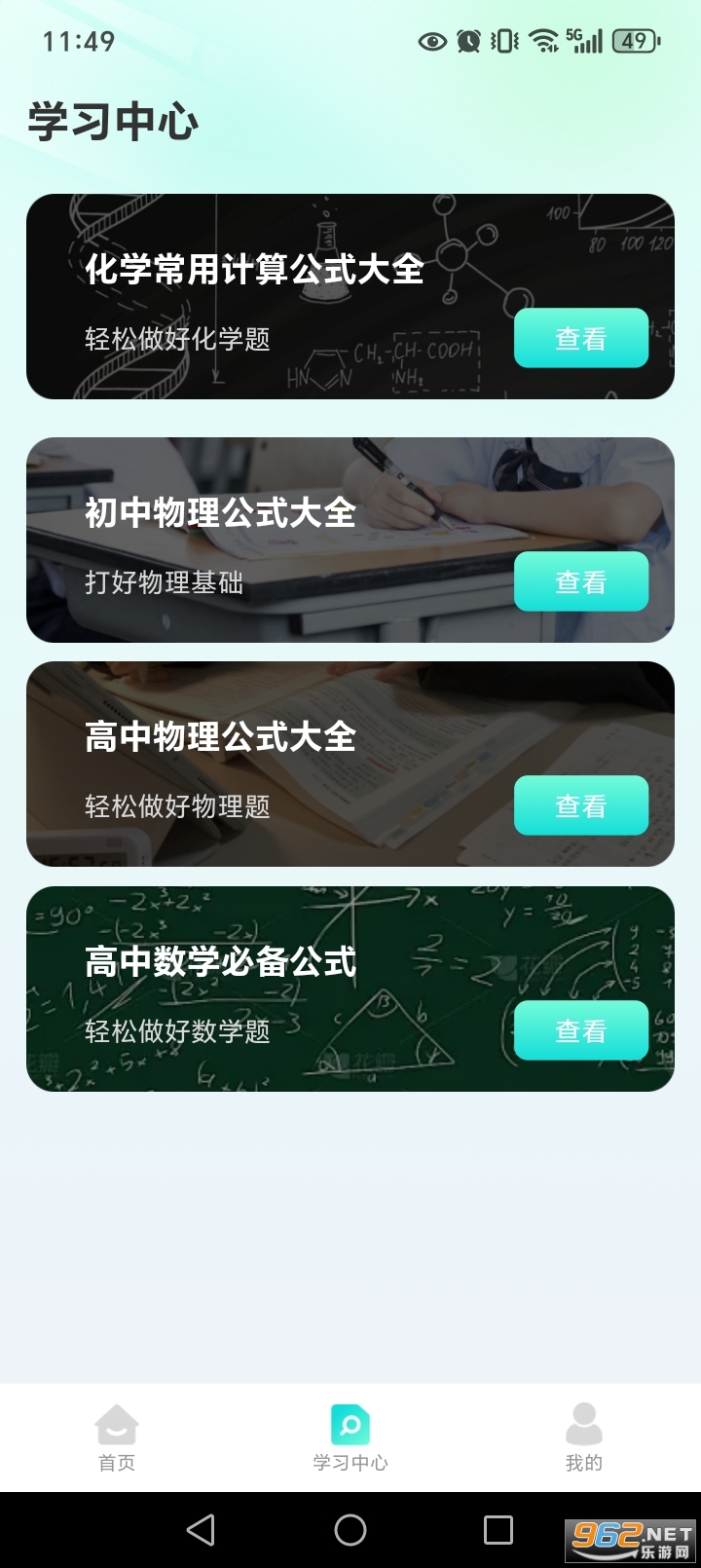This screenshot has width=701, height=1568.
Task: Tap 查看 on 高中数学必备公式 card
Action: [x=581, y=1029]
